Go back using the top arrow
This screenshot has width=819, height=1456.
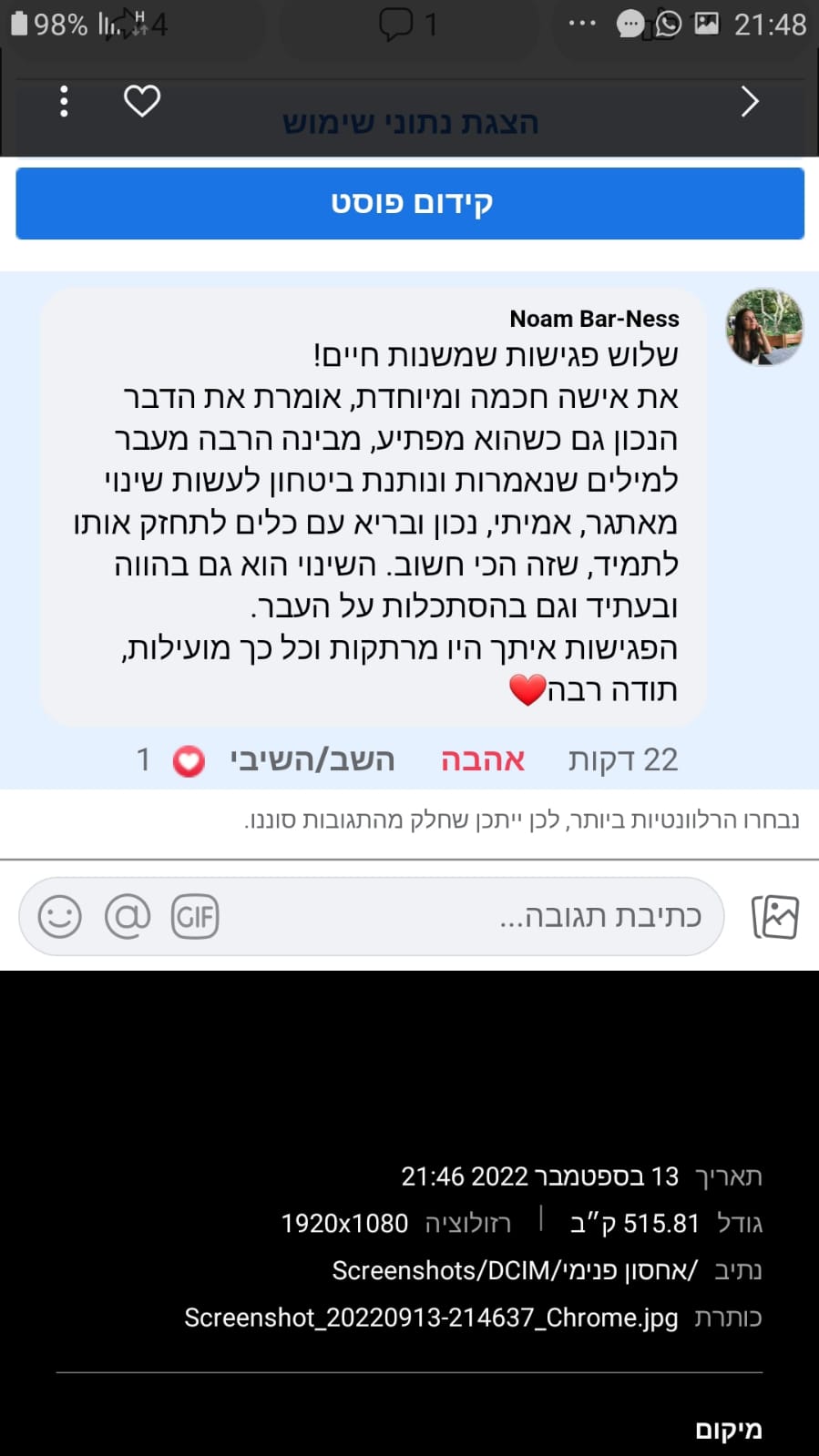(x=749, y=101)
